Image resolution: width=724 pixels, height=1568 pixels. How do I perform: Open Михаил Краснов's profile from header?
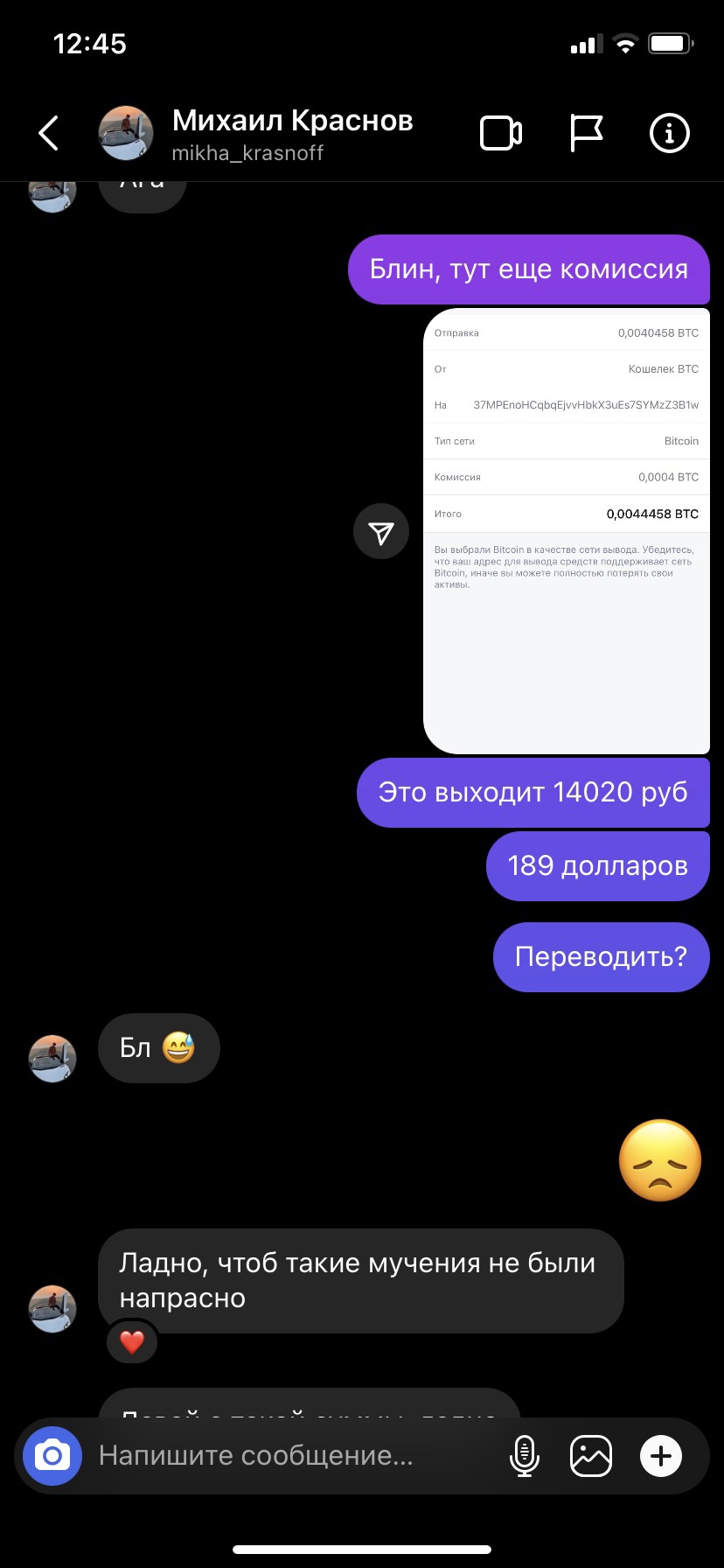292,133
